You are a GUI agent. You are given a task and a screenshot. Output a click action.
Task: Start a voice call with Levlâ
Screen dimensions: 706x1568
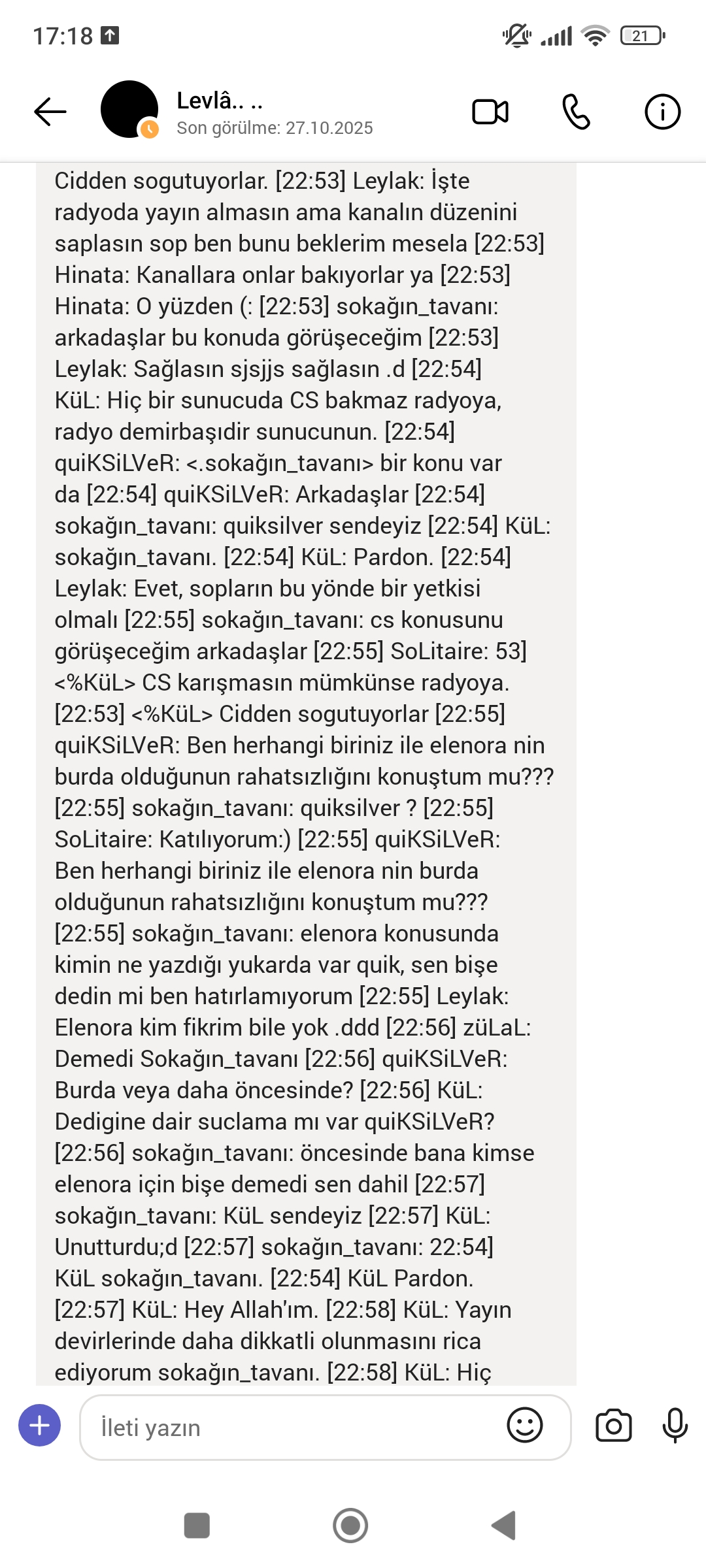tap(577, 112)
